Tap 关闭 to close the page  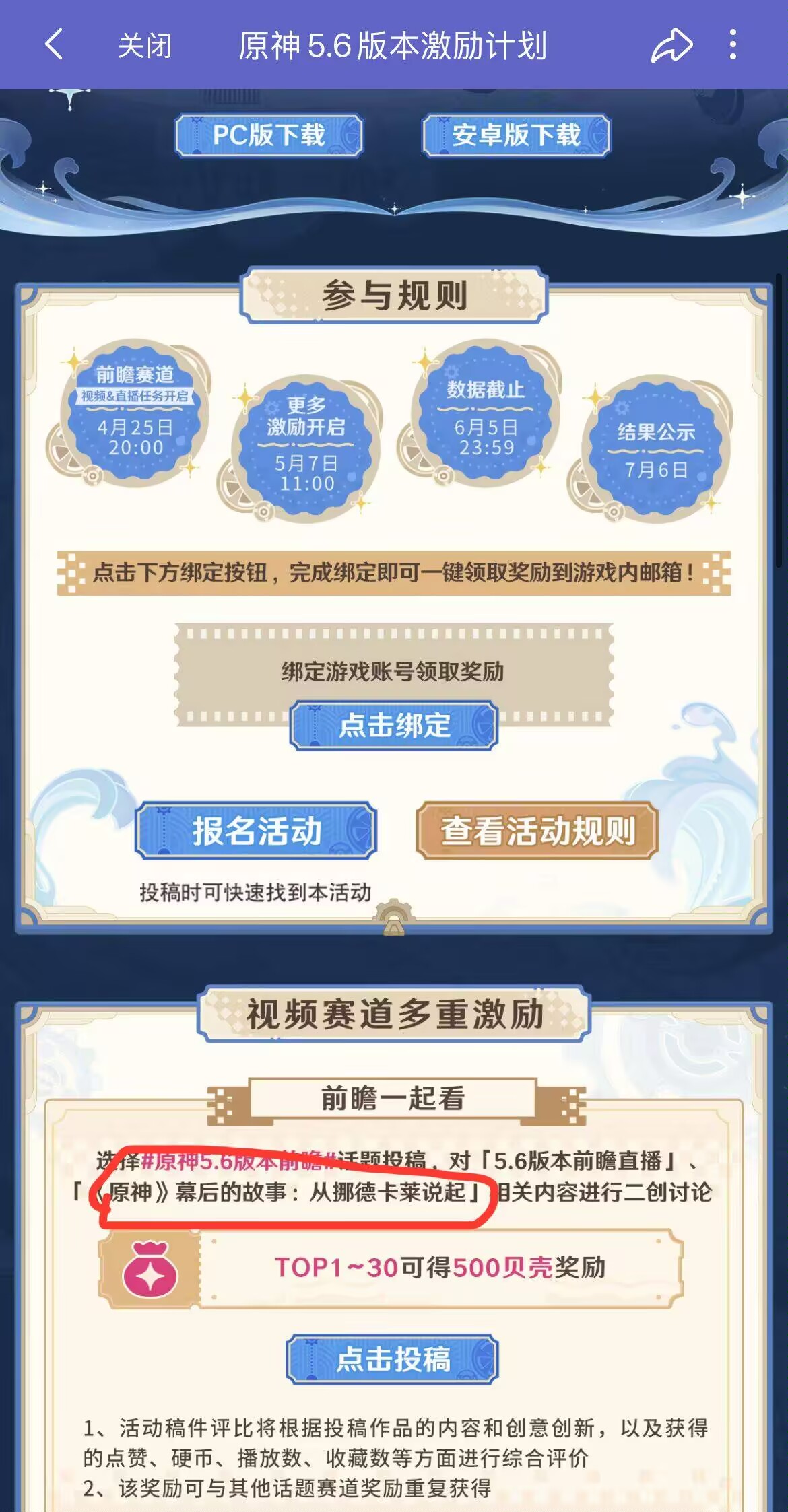coord(145,46)
